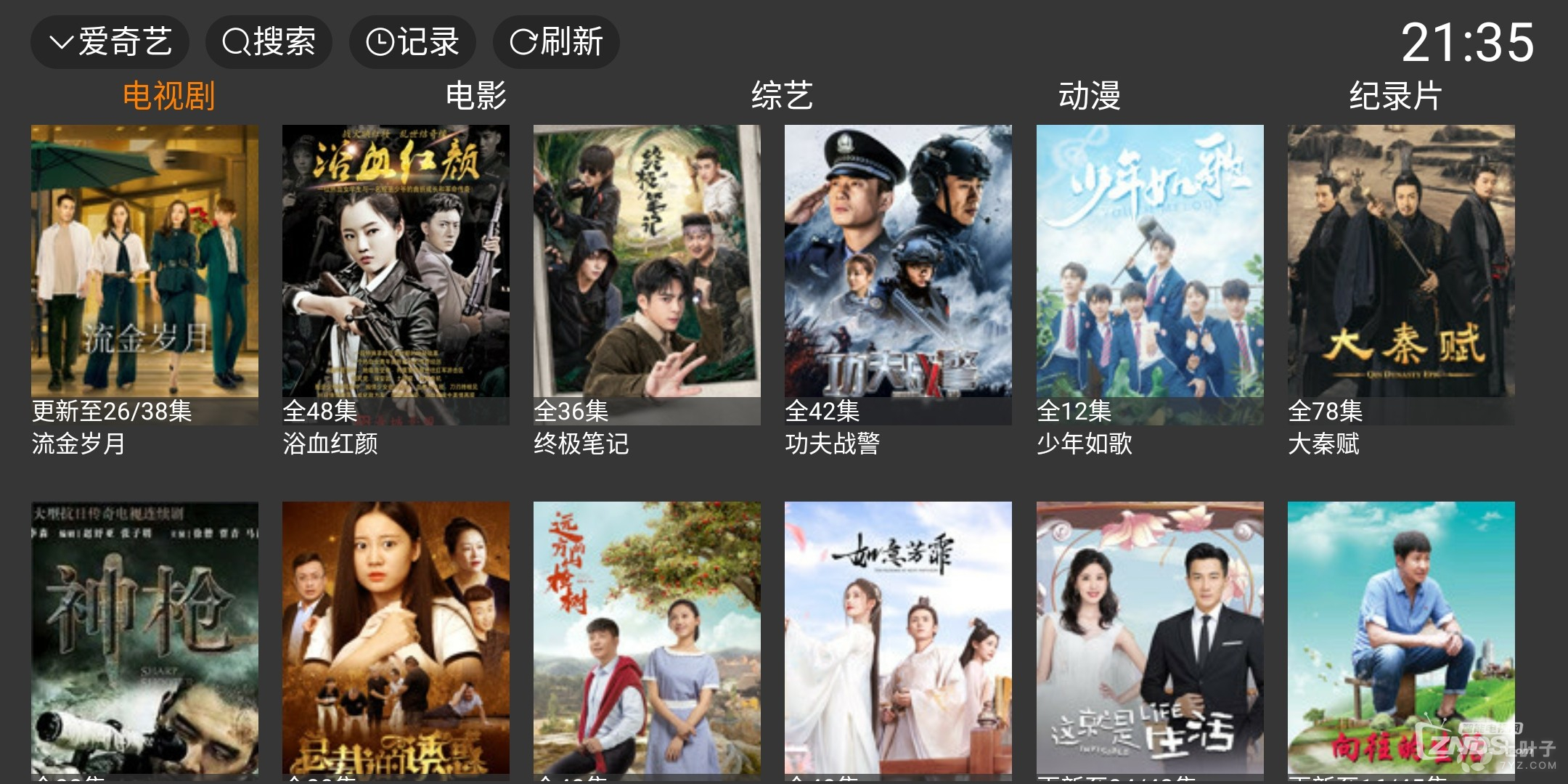
Task: Open 搜索 search
Action: point(269,42)
